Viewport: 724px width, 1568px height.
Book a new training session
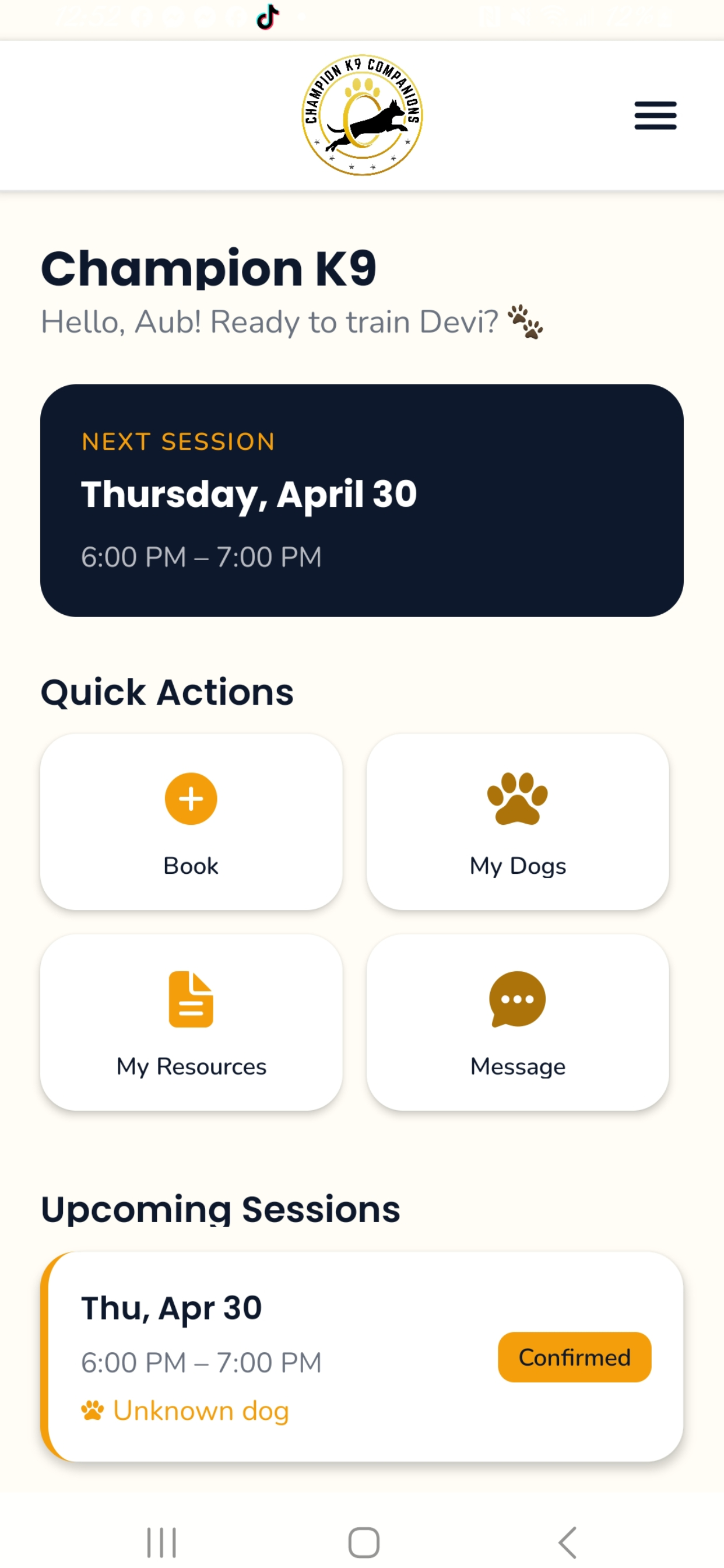191,821
